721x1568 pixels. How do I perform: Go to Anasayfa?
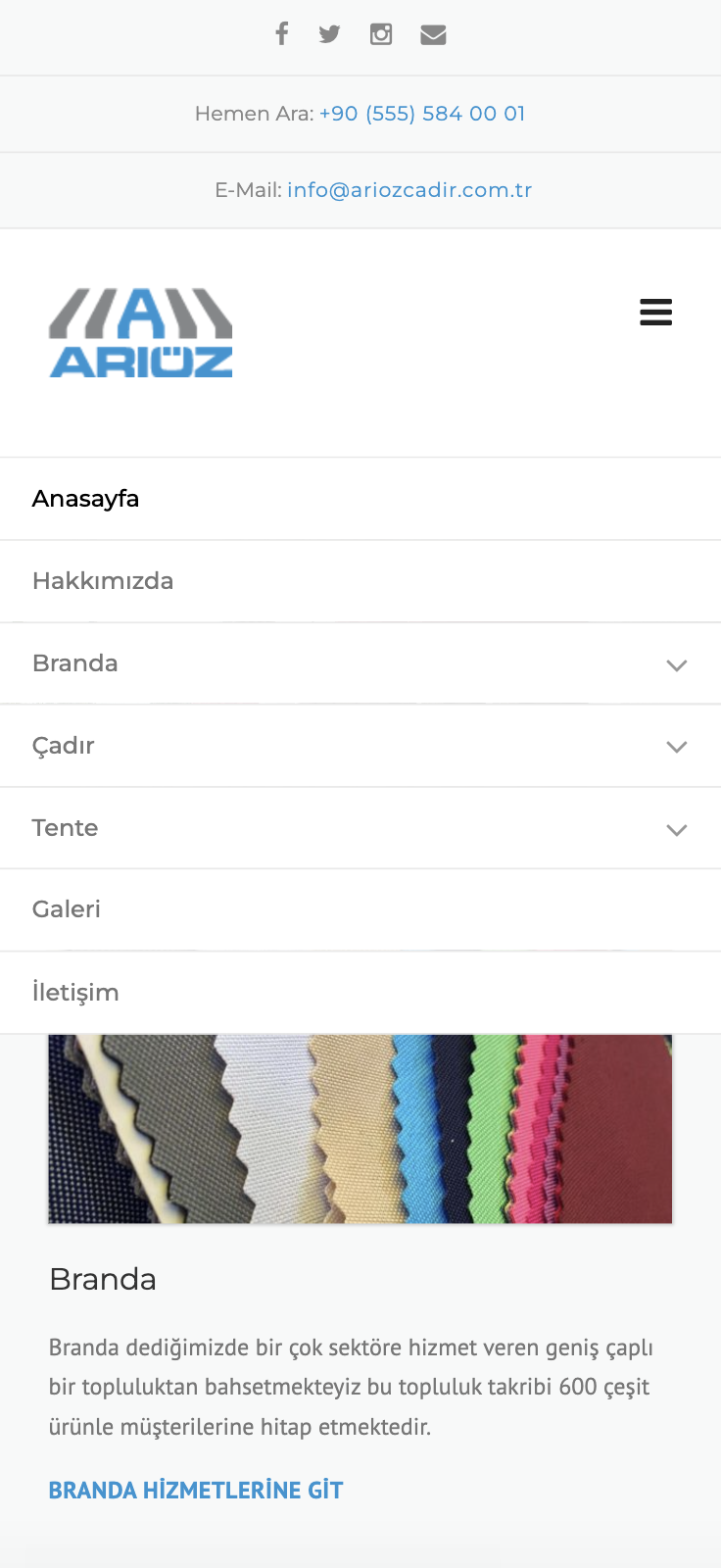pos(86,499)
